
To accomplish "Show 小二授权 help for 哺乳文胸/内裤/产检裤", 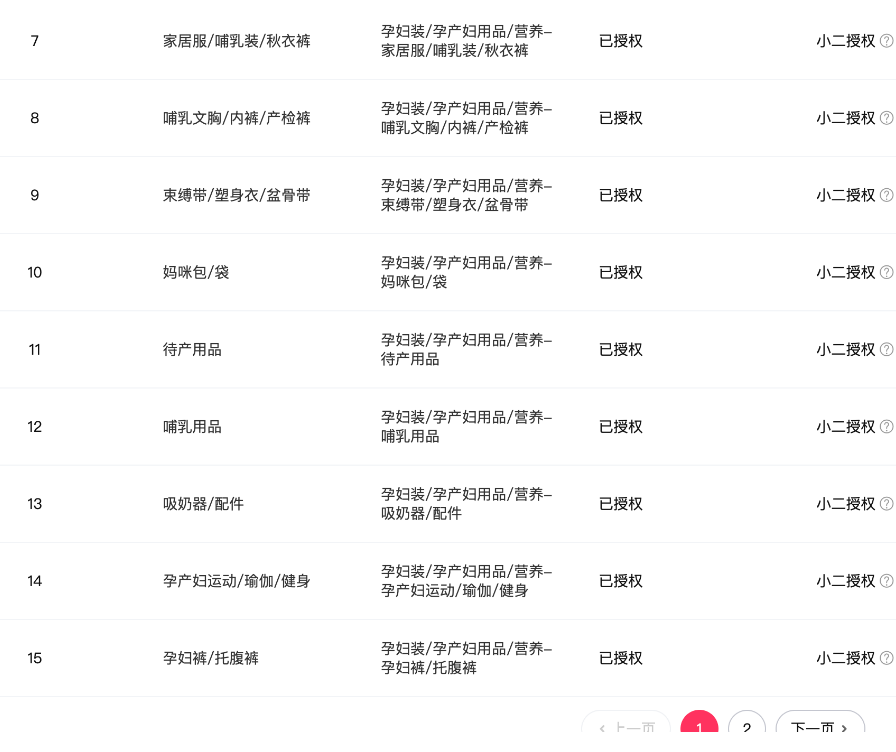I will point(886,118).
